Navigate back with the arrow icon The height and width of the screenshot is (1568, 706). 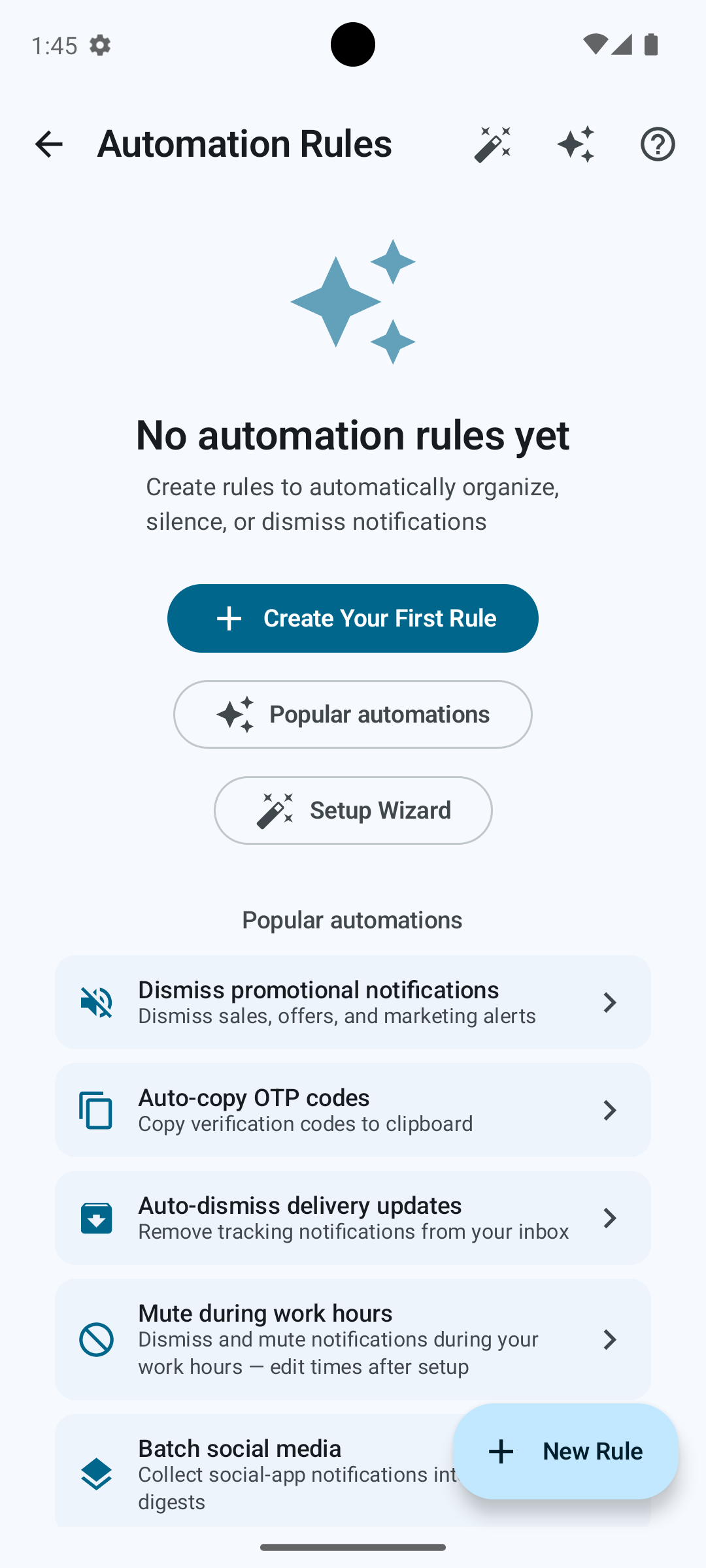pos(49,144)
